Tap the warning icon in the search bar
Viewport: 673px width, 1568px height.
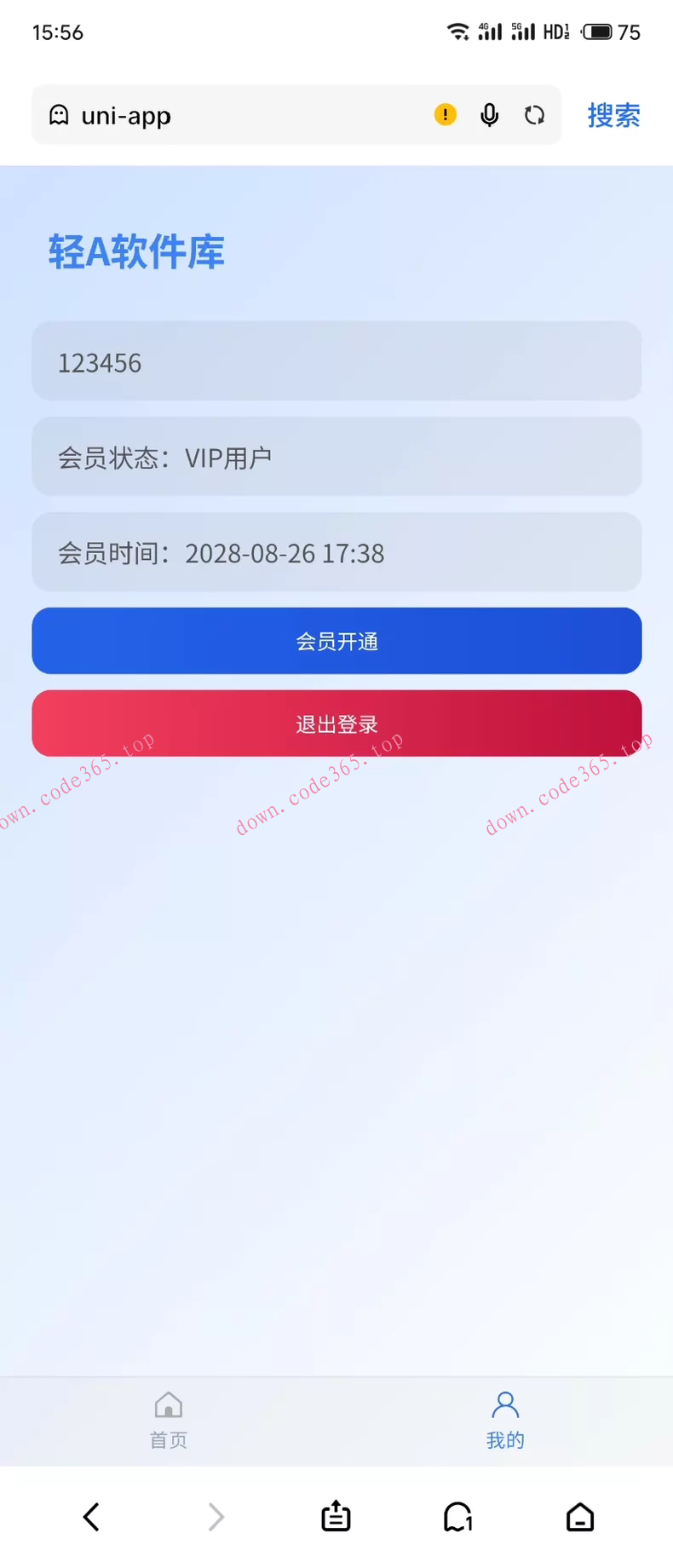coord(445,114)
